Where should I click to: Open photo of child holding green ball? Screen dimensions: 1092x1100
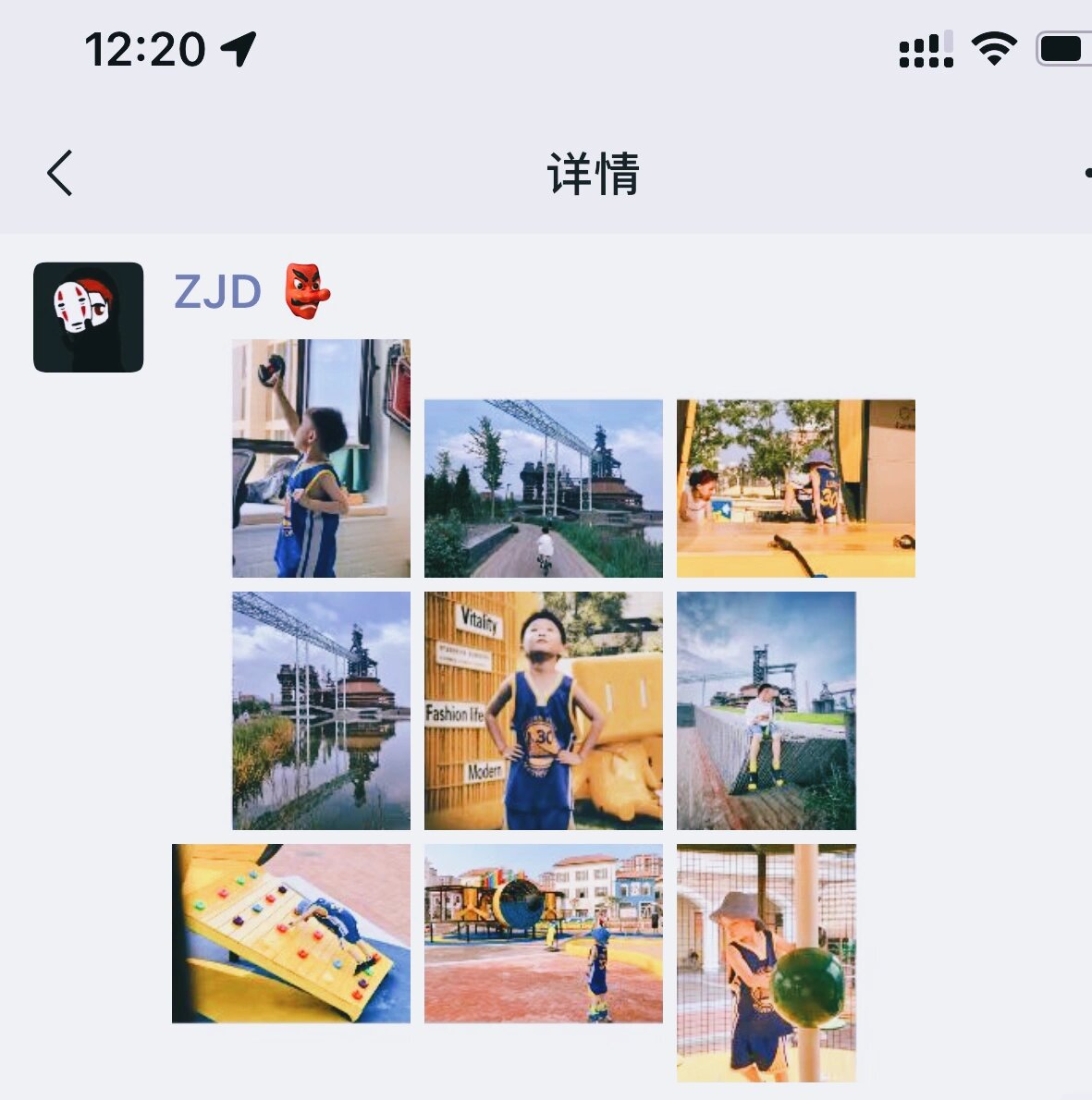coord(766,962)
